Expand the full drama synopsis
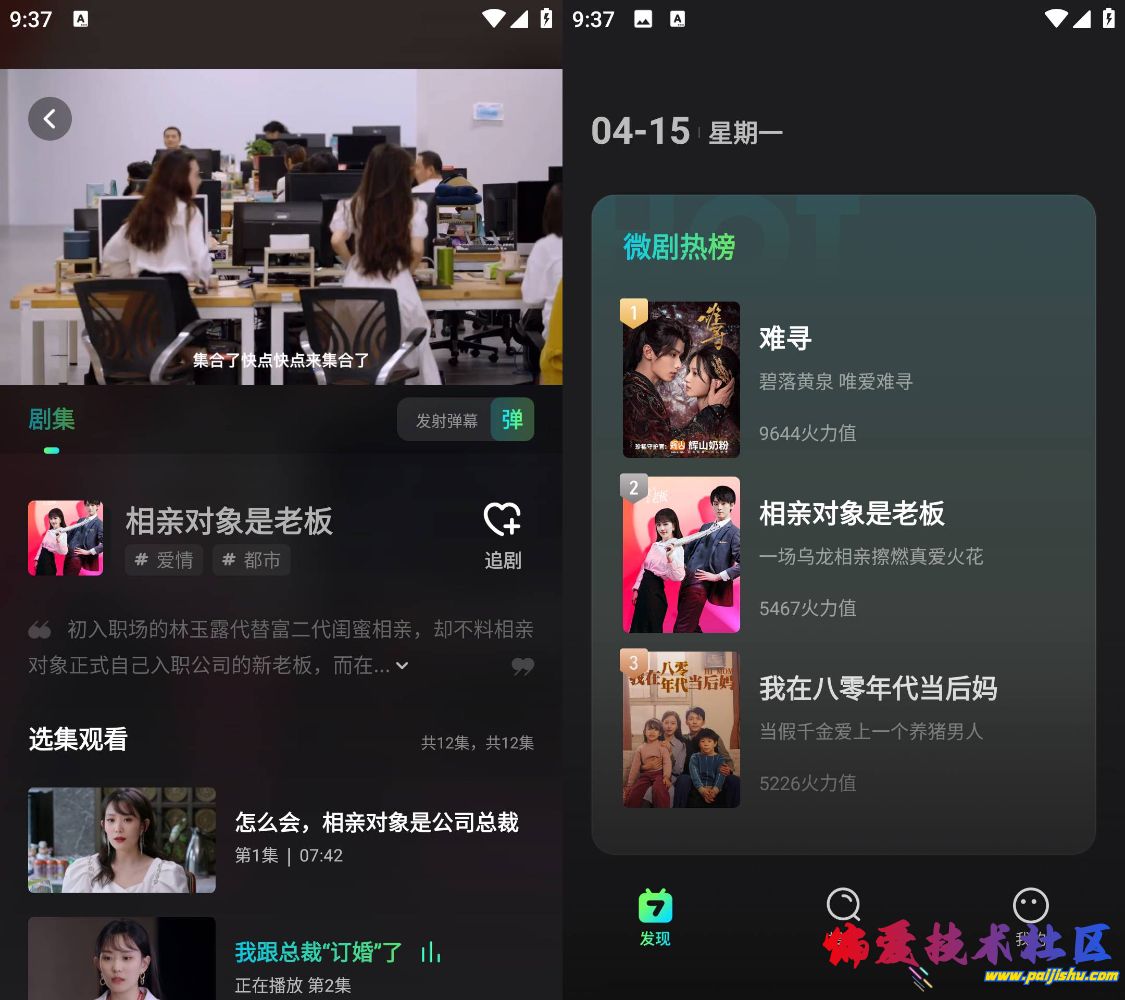The height and width of the screenshot is (1000, 1125). [402, 666]
